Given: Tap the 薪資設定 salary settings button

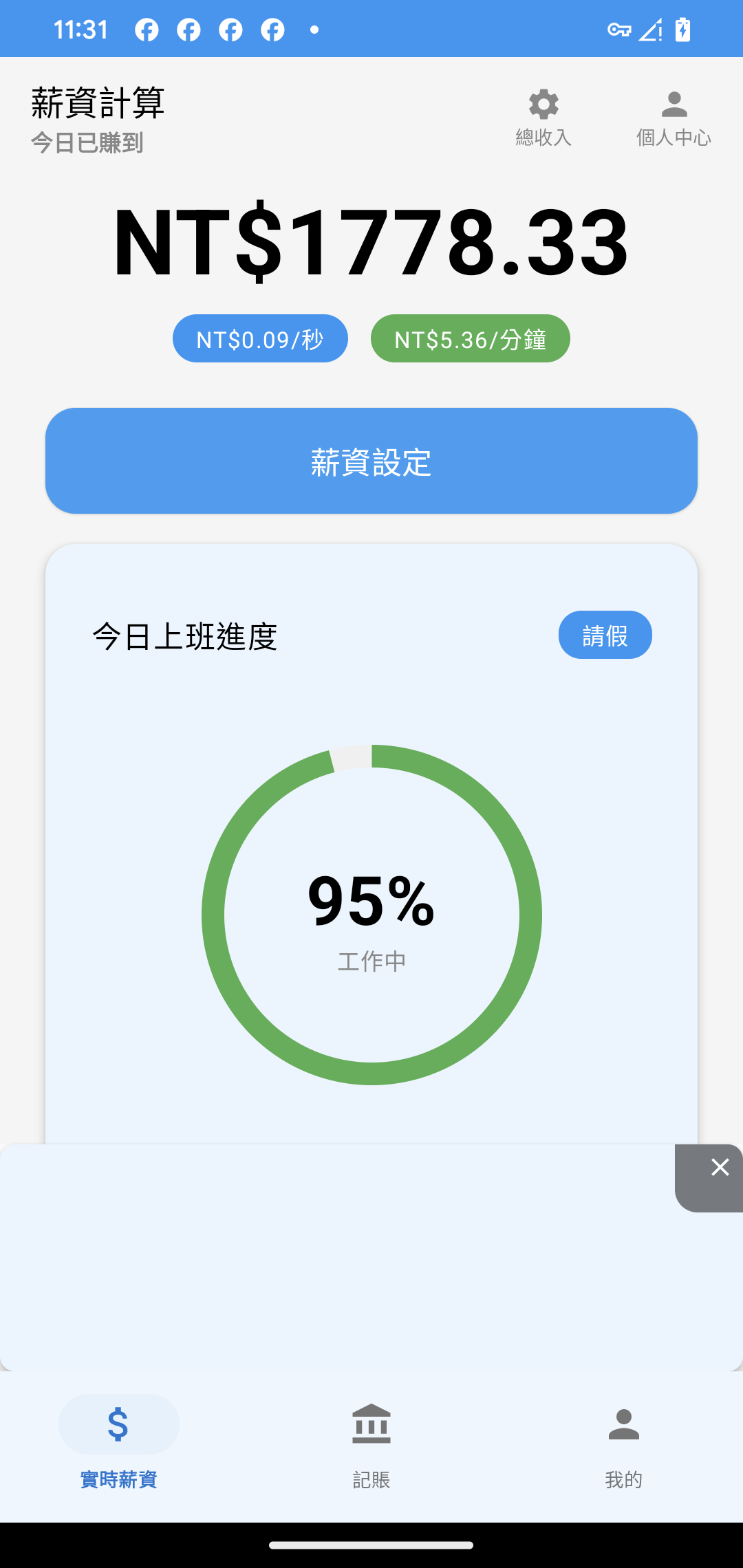Looking at the screenshot, I should point(371,461).
